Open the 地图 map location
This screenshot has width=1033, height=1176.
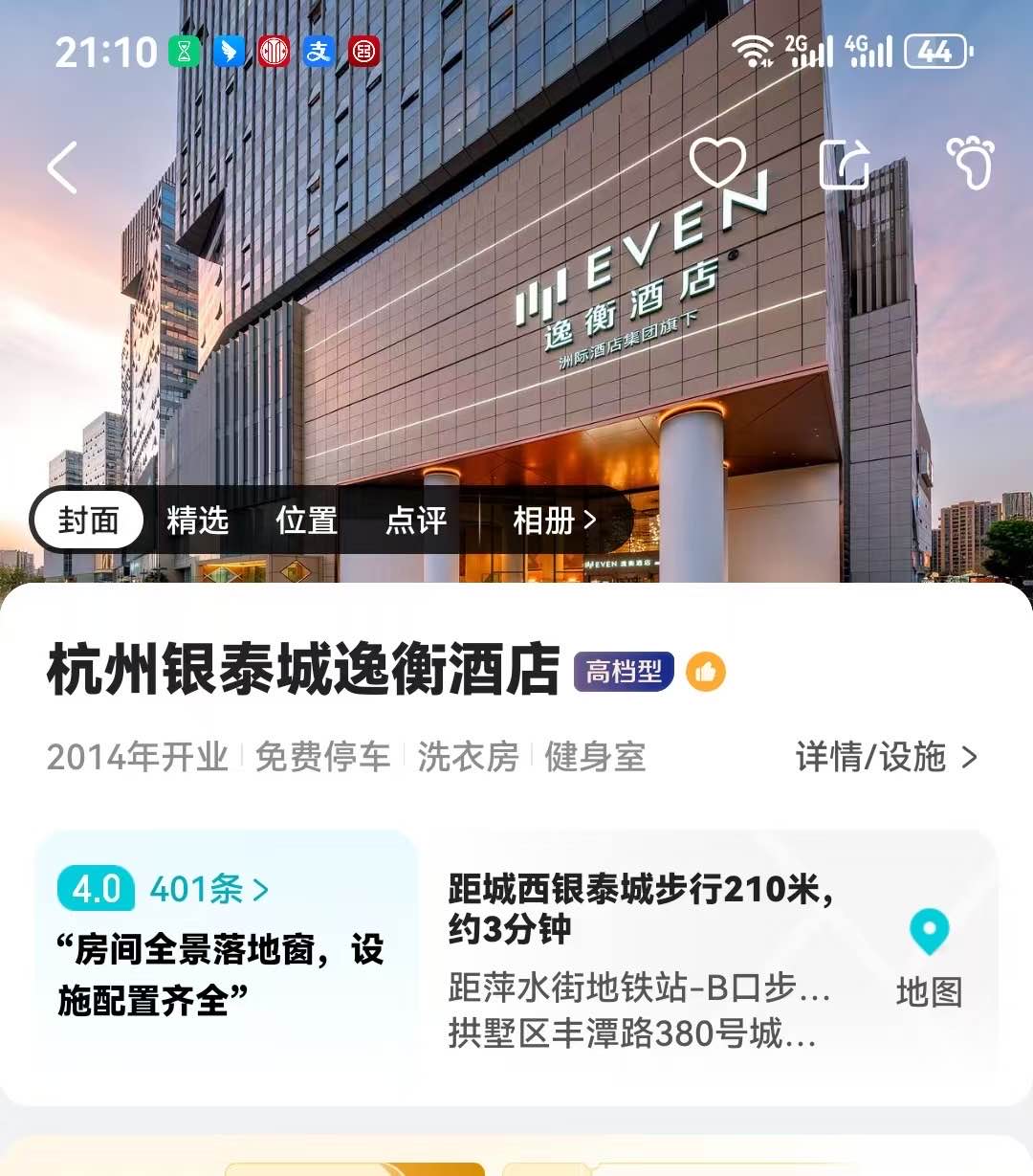click(928, 959)
